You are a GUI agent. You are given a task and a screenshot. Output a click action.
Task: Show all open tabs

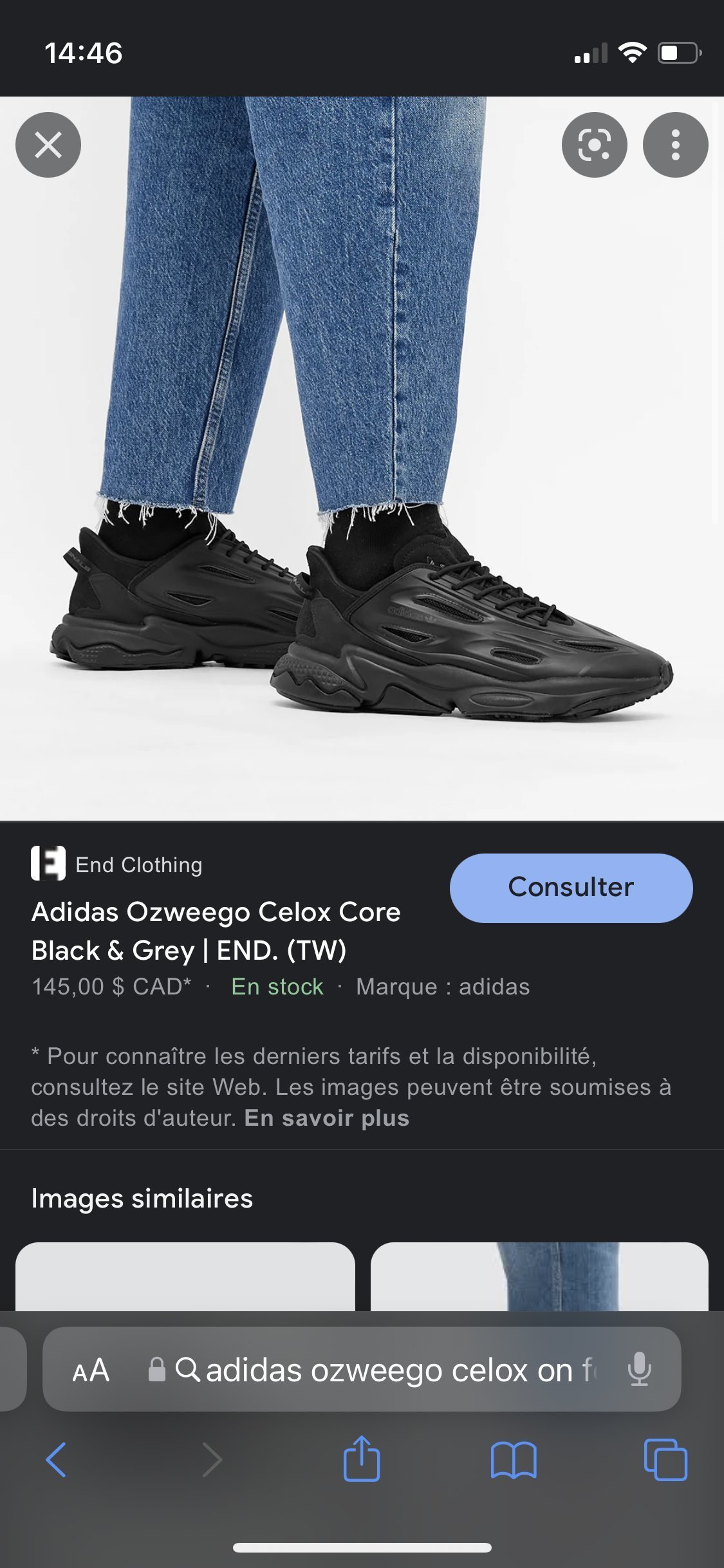[665, 1459]
